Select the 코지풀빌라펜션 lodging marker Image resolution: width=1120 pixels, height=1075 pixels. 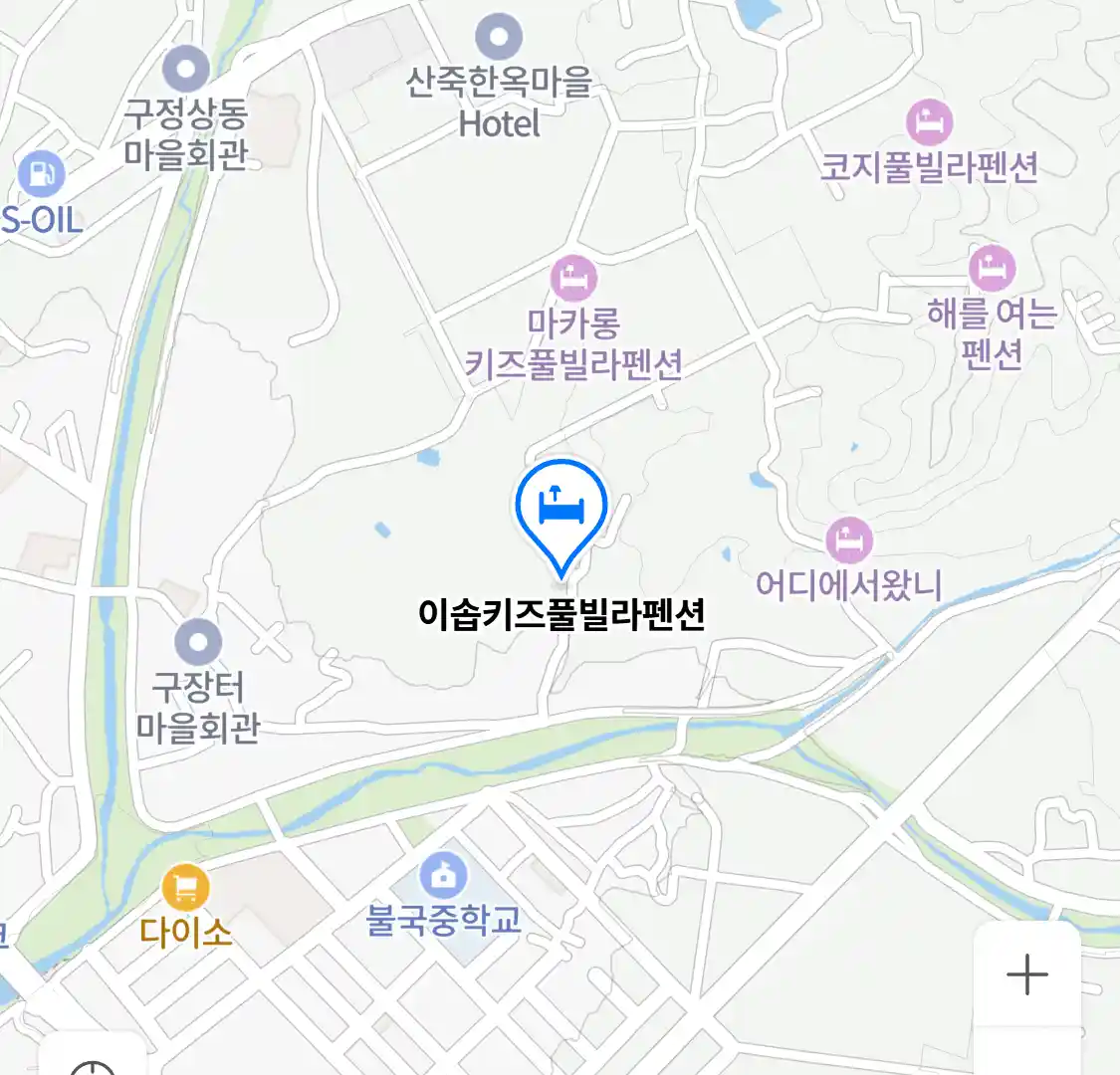(x=930, y=122)
